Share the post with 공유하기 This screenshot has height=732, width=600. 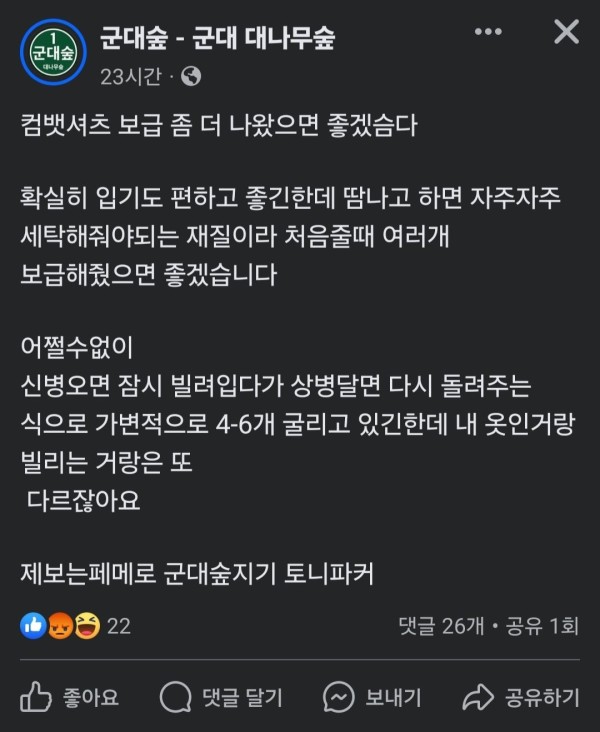coord(521,697)
